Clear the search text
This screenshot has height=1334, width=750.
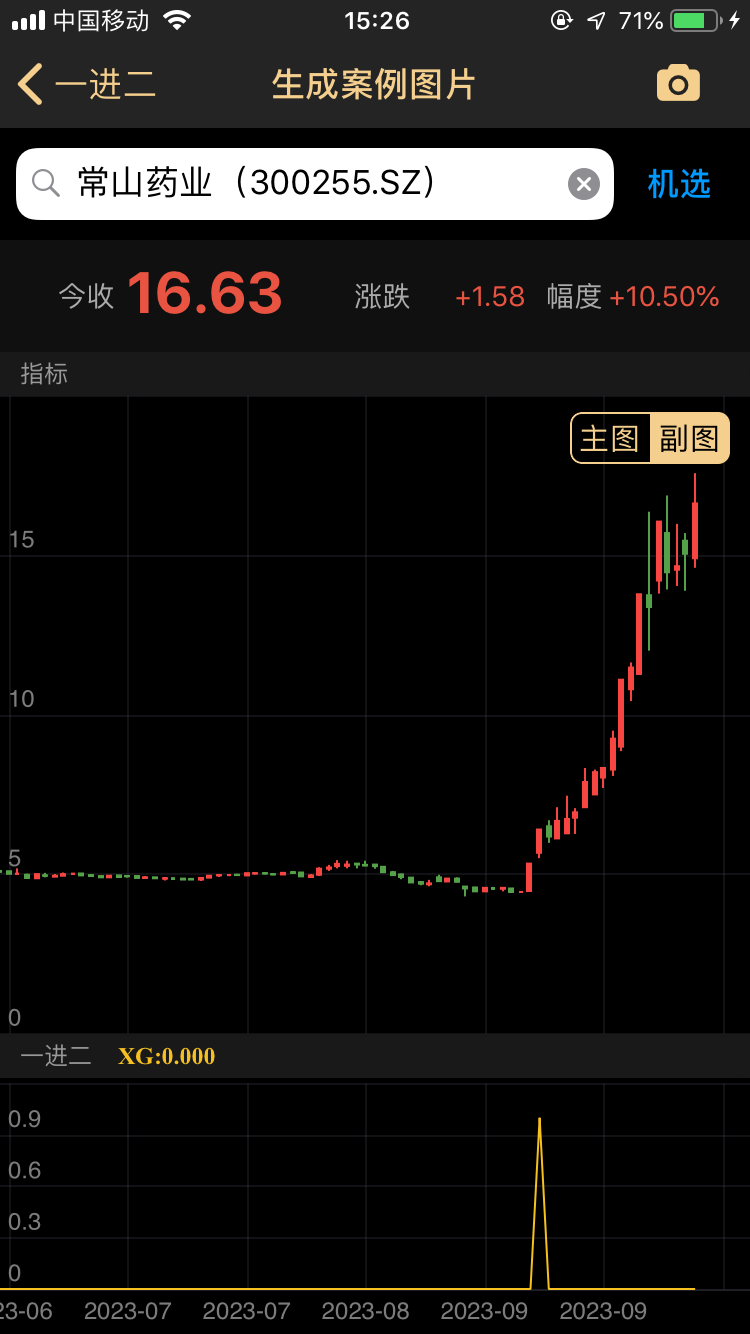(584, 184)
